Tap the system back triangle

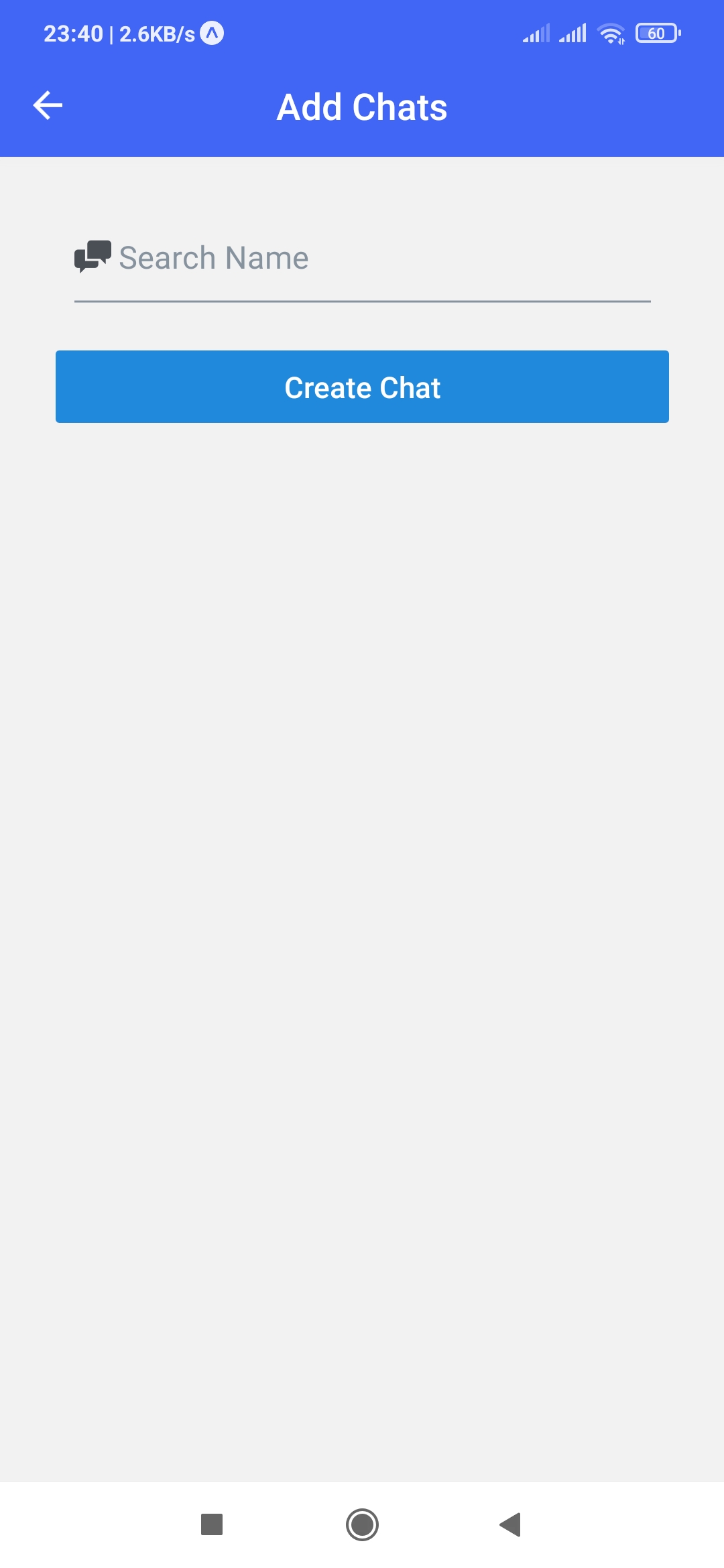(x=511, y=1524)
